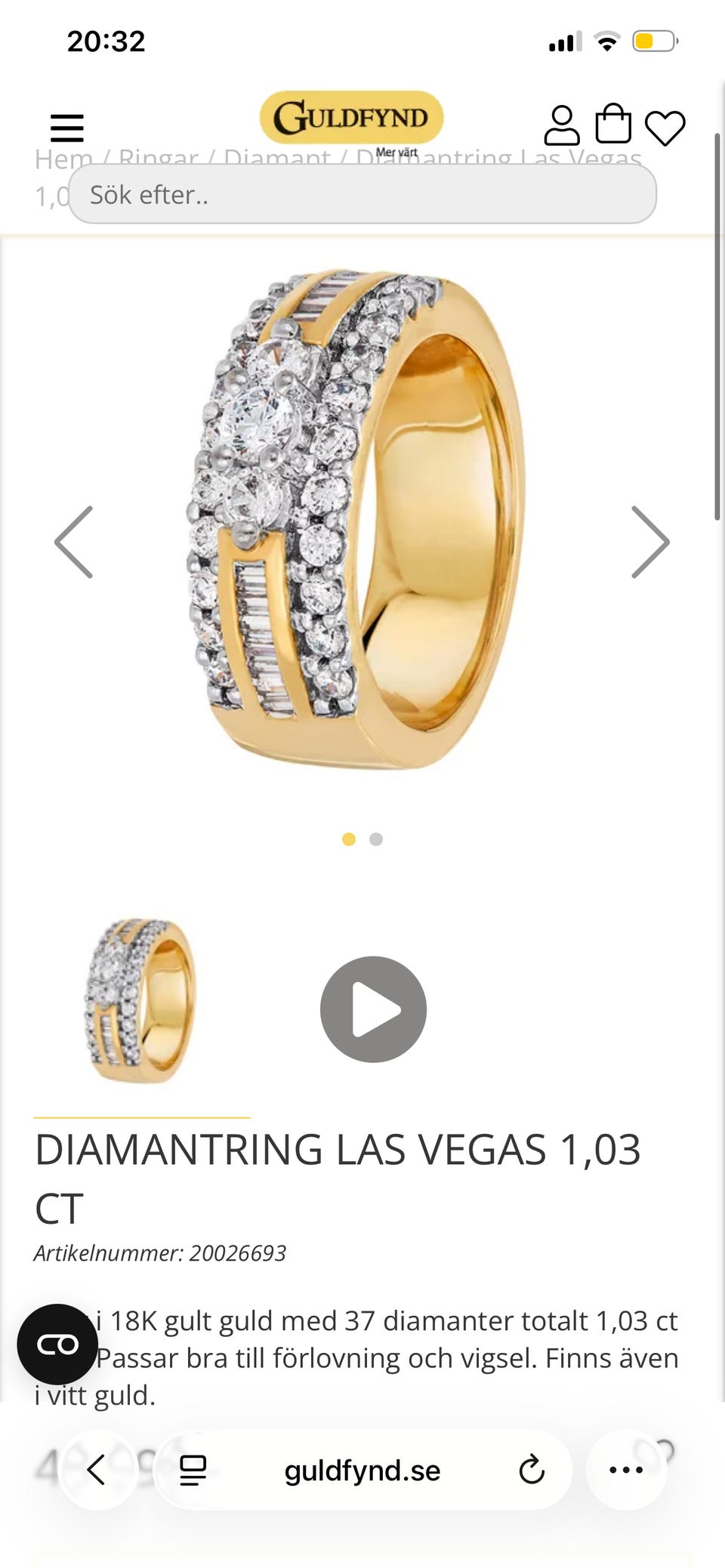
Task: Go to the Guldfynd home logo
Action: pyautogui.click(x=351, y=118)
